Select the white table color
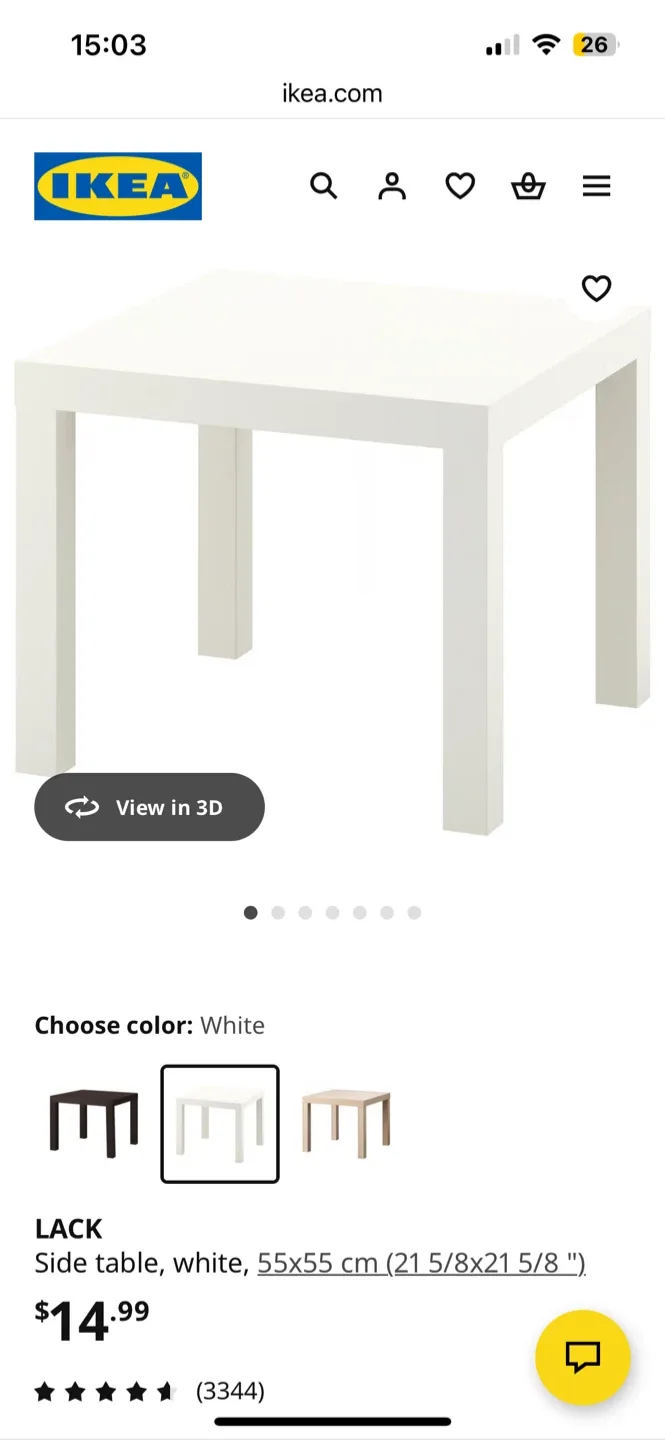 point(220,1123)
